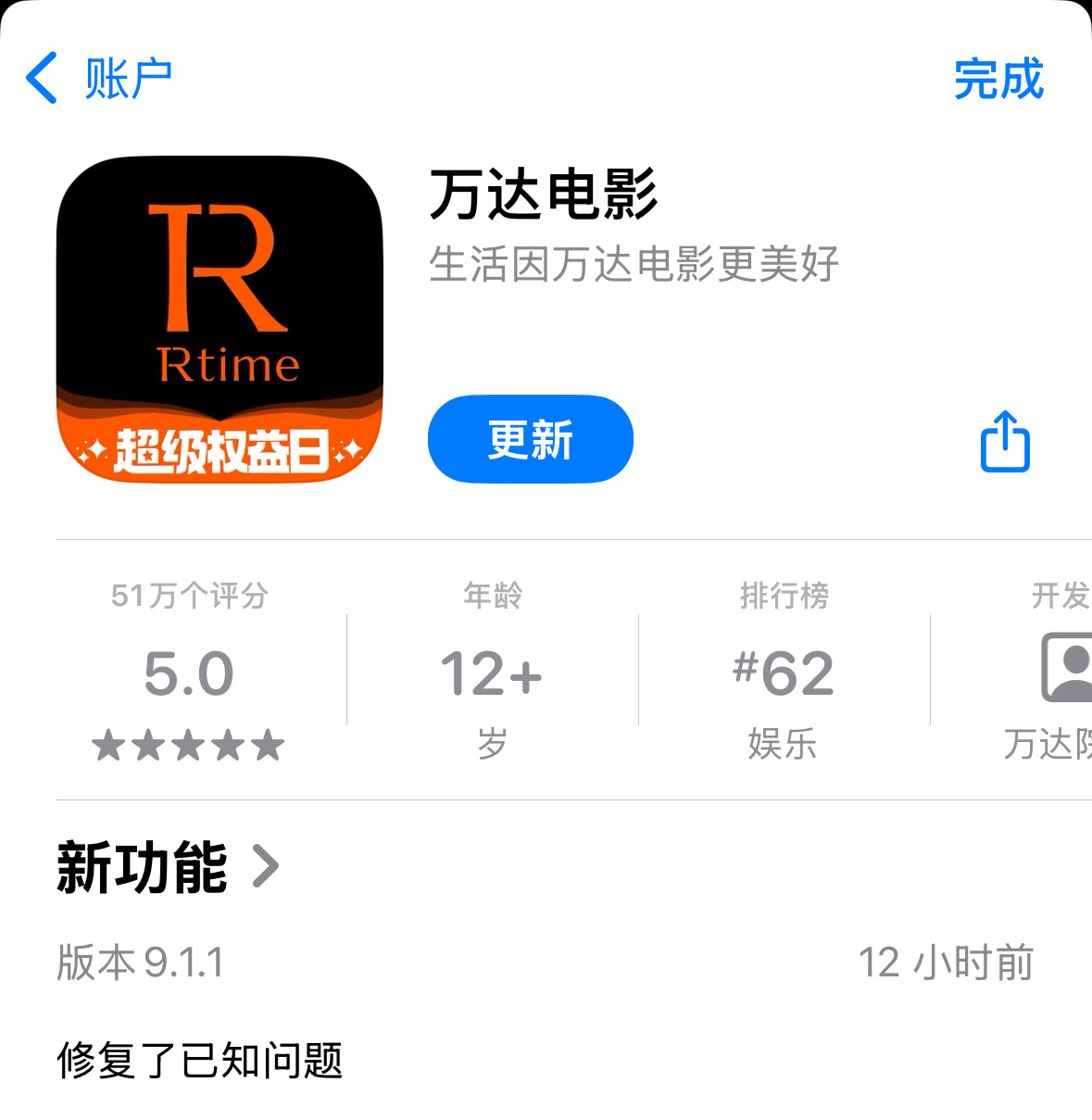Go back to the 账户 page
This screenshot has width=1092, height=1120.
click(x=98, y=79)
